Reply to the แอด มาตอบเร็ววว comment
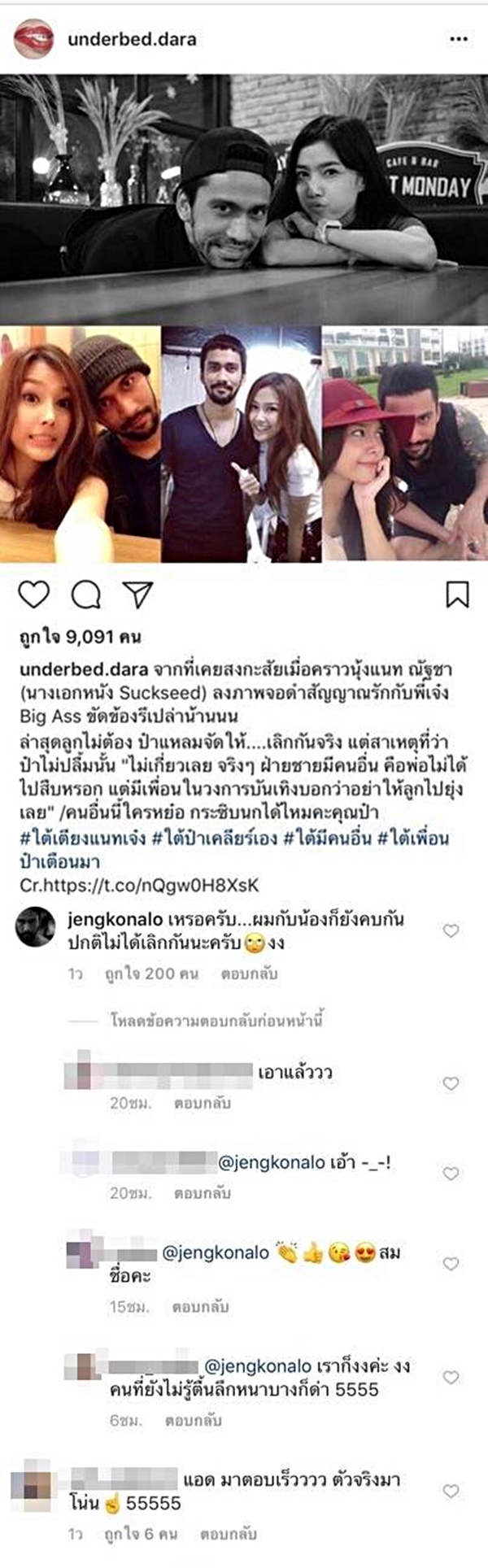 coord(228,1535)
